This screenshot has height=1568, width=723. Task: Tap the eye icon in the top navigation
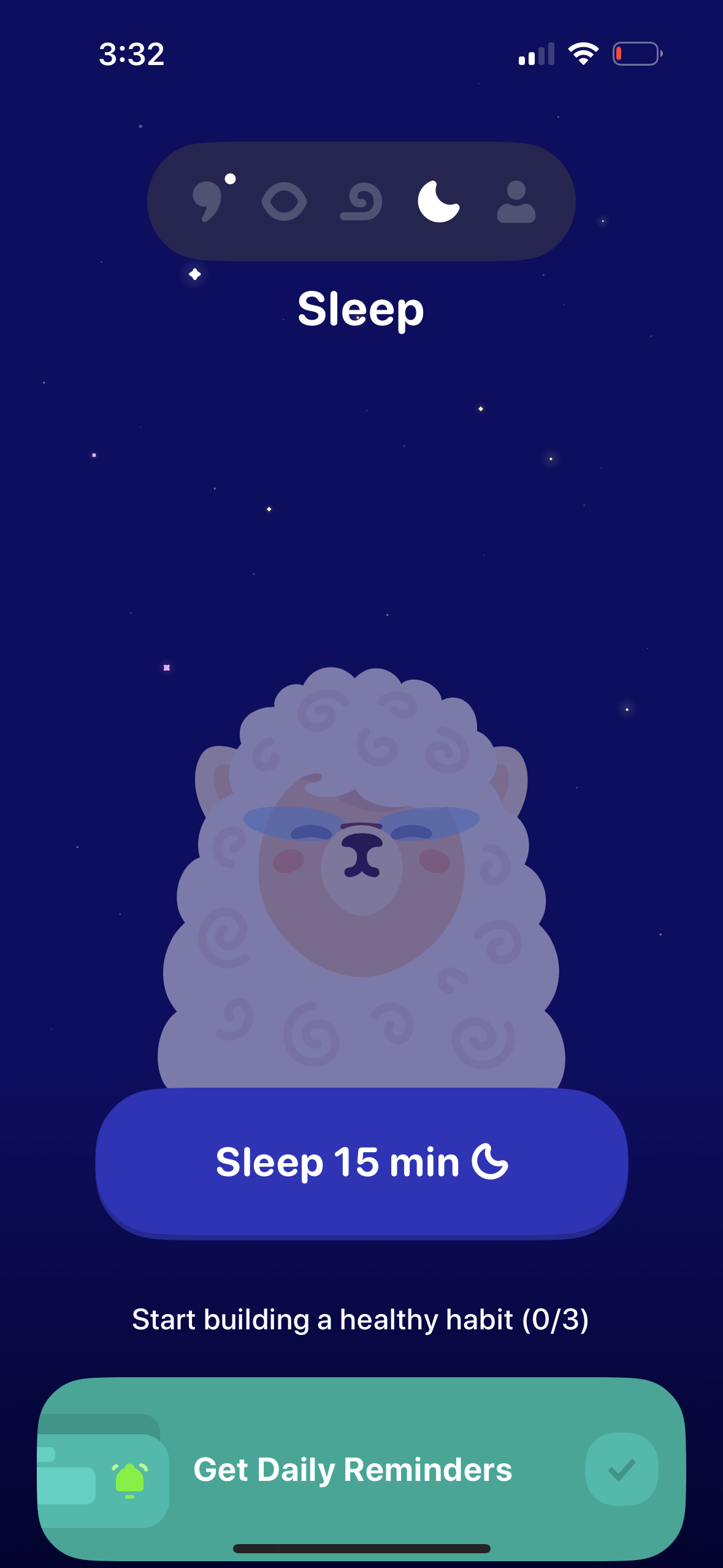284,201
